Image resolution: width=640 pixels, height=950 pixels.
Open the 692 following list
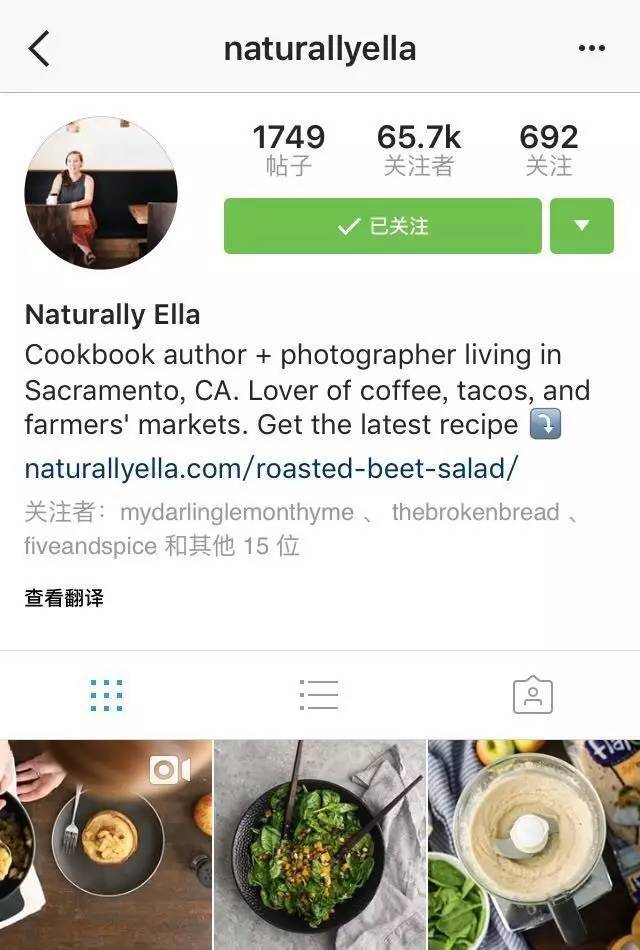pyautogui.click(x=549, y=150)
